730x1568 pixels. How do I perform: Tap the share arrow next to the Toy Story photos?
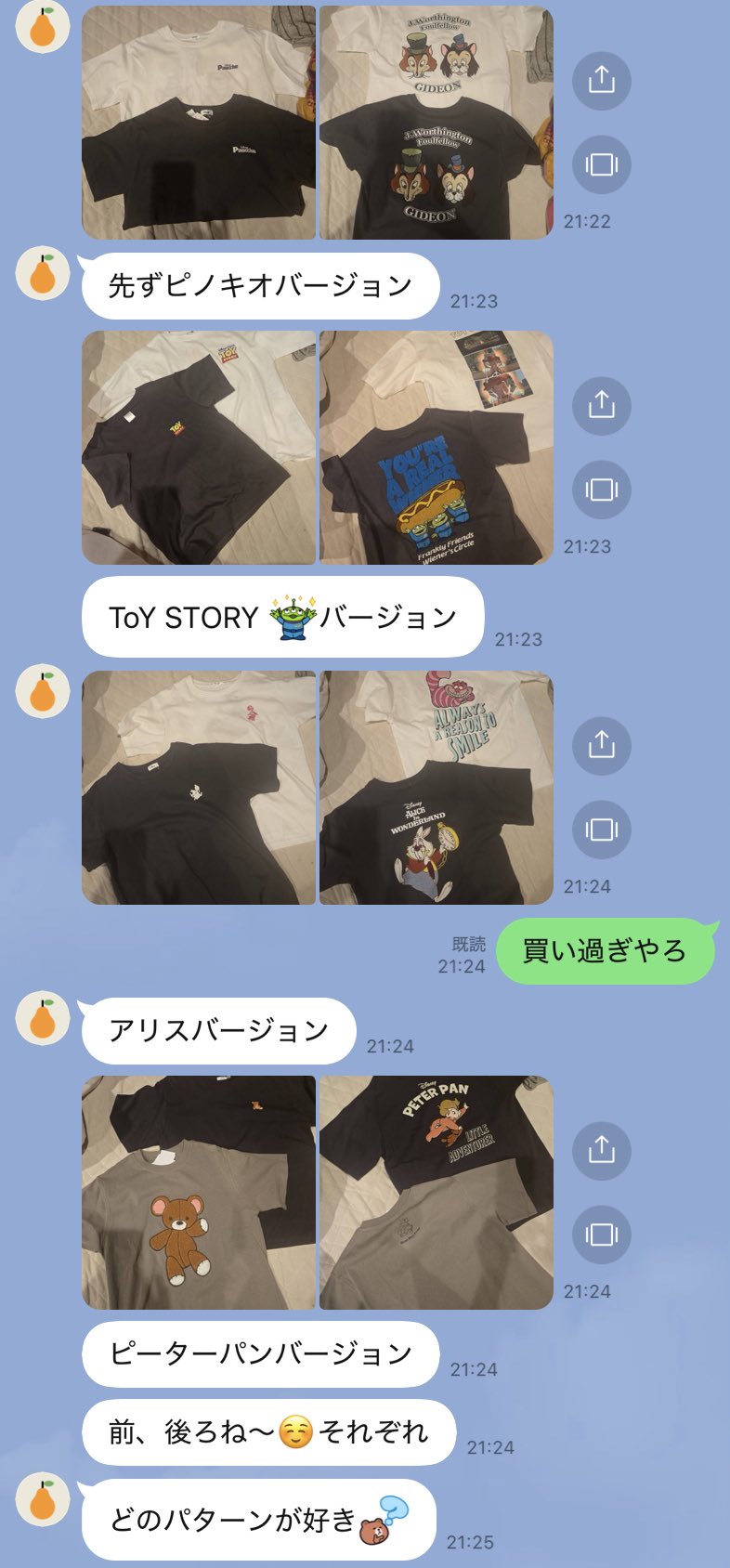coord(602,405)
